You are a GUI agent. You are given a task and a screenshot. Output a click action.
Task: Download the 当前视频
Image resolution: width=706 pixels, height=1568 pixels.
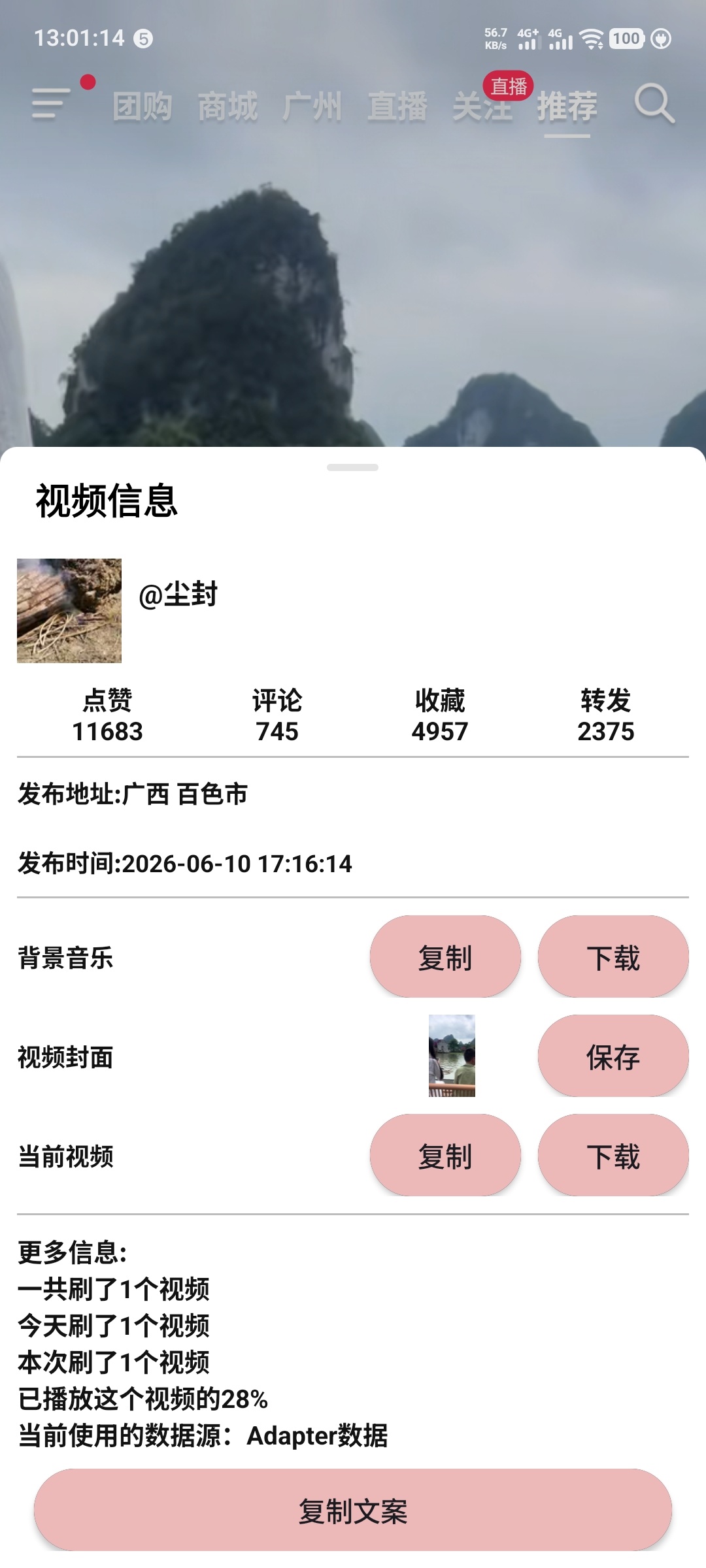[613, 1156]
